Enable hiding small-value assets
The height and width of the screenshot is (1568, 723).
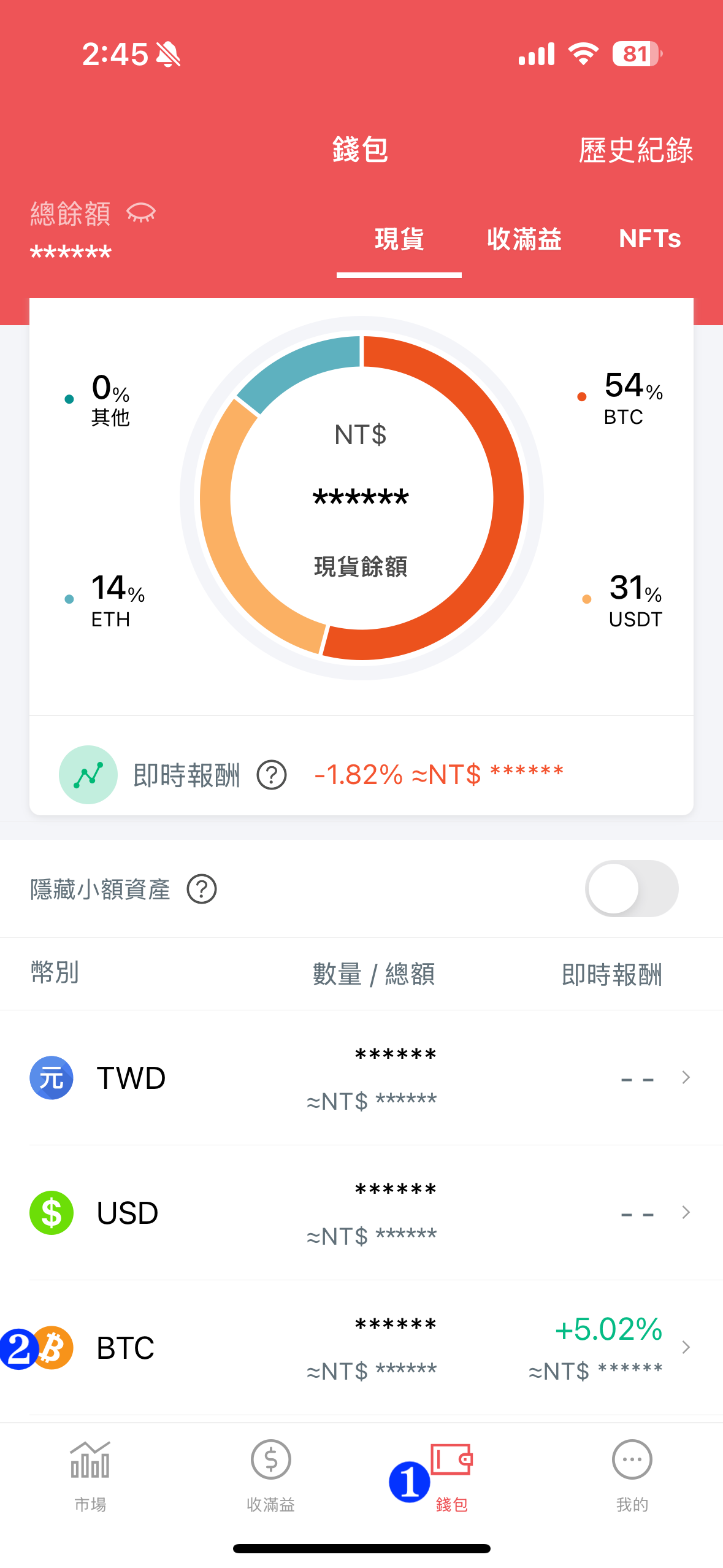(631, 889)
